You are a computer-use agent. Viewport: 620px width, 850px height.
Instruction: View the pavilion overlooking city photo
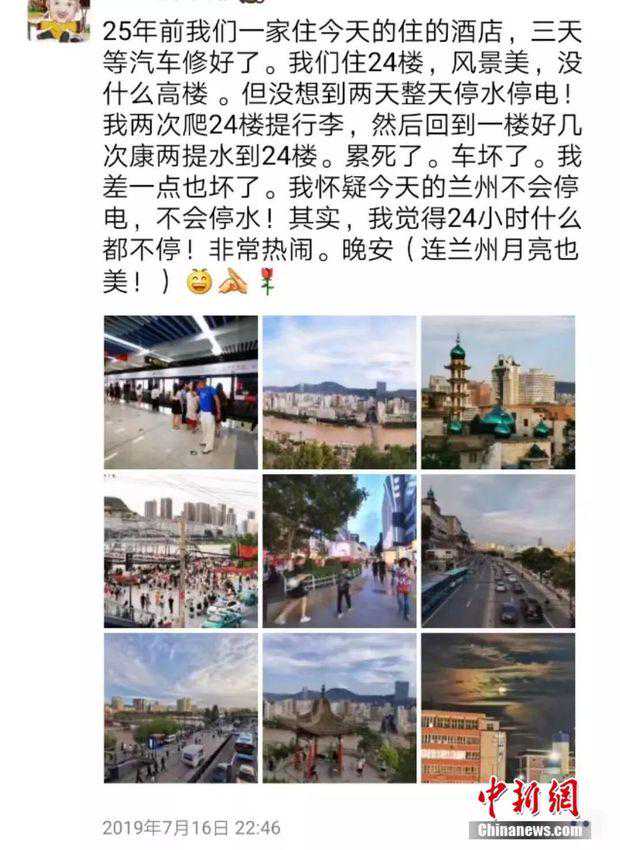coord(339,708)
